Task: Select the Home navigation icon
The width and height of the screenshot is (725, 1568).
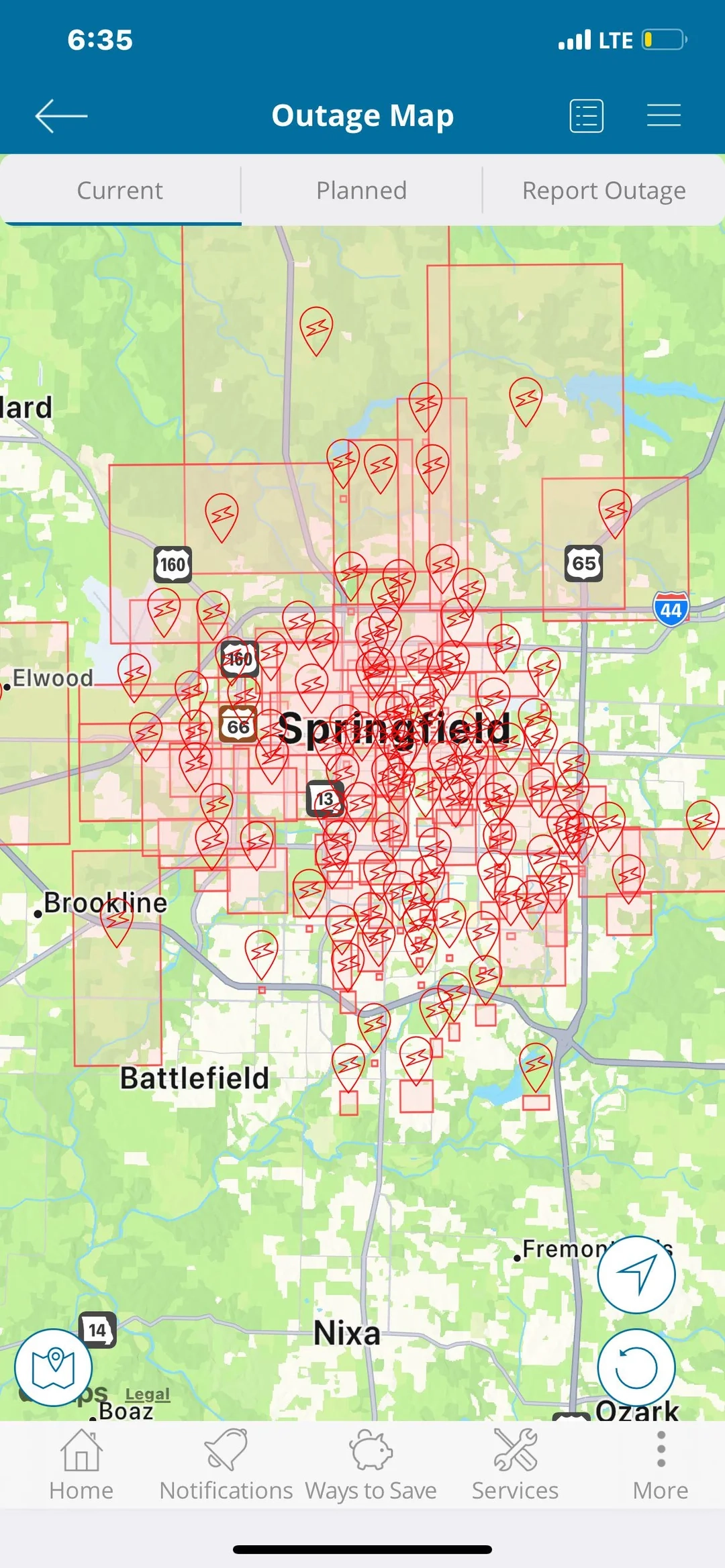Action: pos(80,1466)
